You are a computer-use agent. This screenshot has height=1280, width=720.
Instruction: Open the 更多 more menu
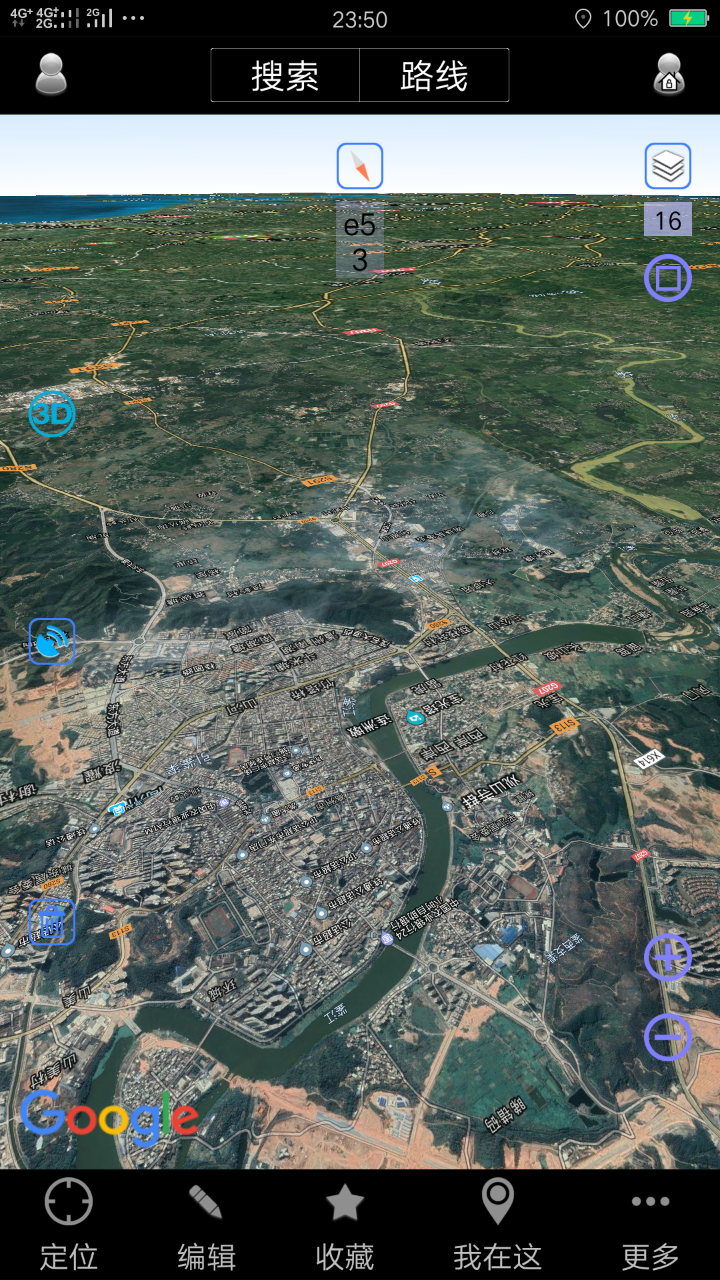pos(650,1225)
